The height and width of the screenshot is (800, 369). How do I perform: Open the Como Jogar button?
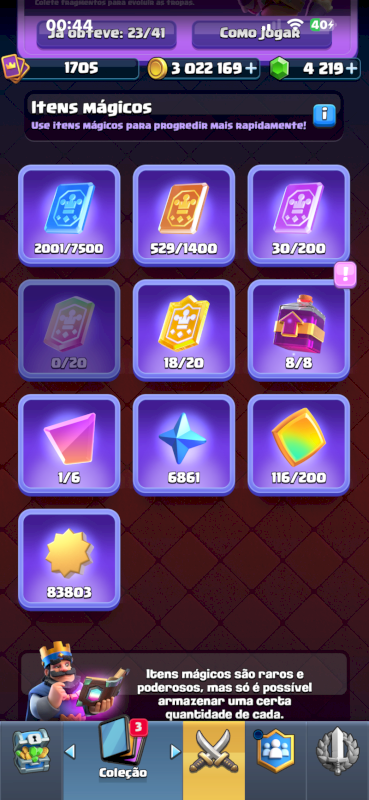[262, 33]
